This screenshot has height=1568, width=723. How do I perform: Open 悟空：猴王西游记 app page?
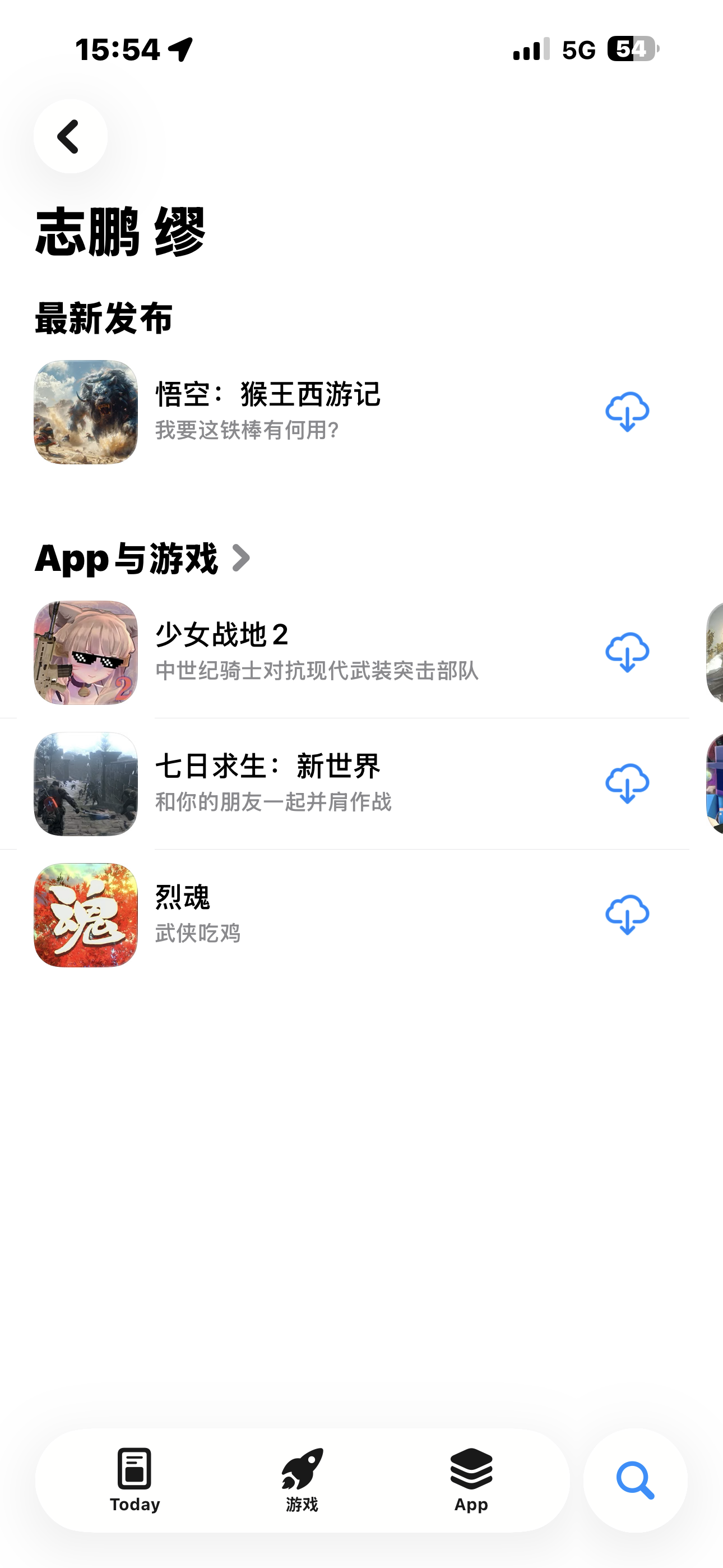[269, 396]
